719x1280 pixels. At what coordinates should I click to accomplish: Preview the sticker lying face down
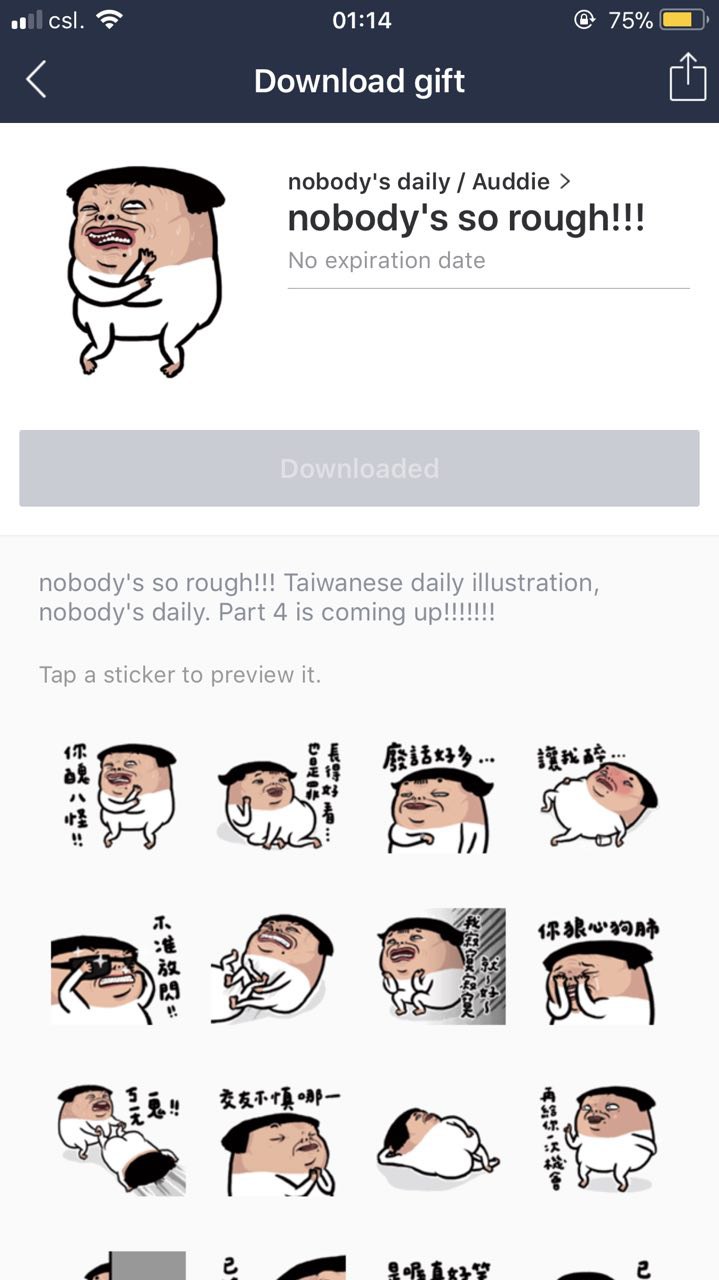click(439, 1140)
